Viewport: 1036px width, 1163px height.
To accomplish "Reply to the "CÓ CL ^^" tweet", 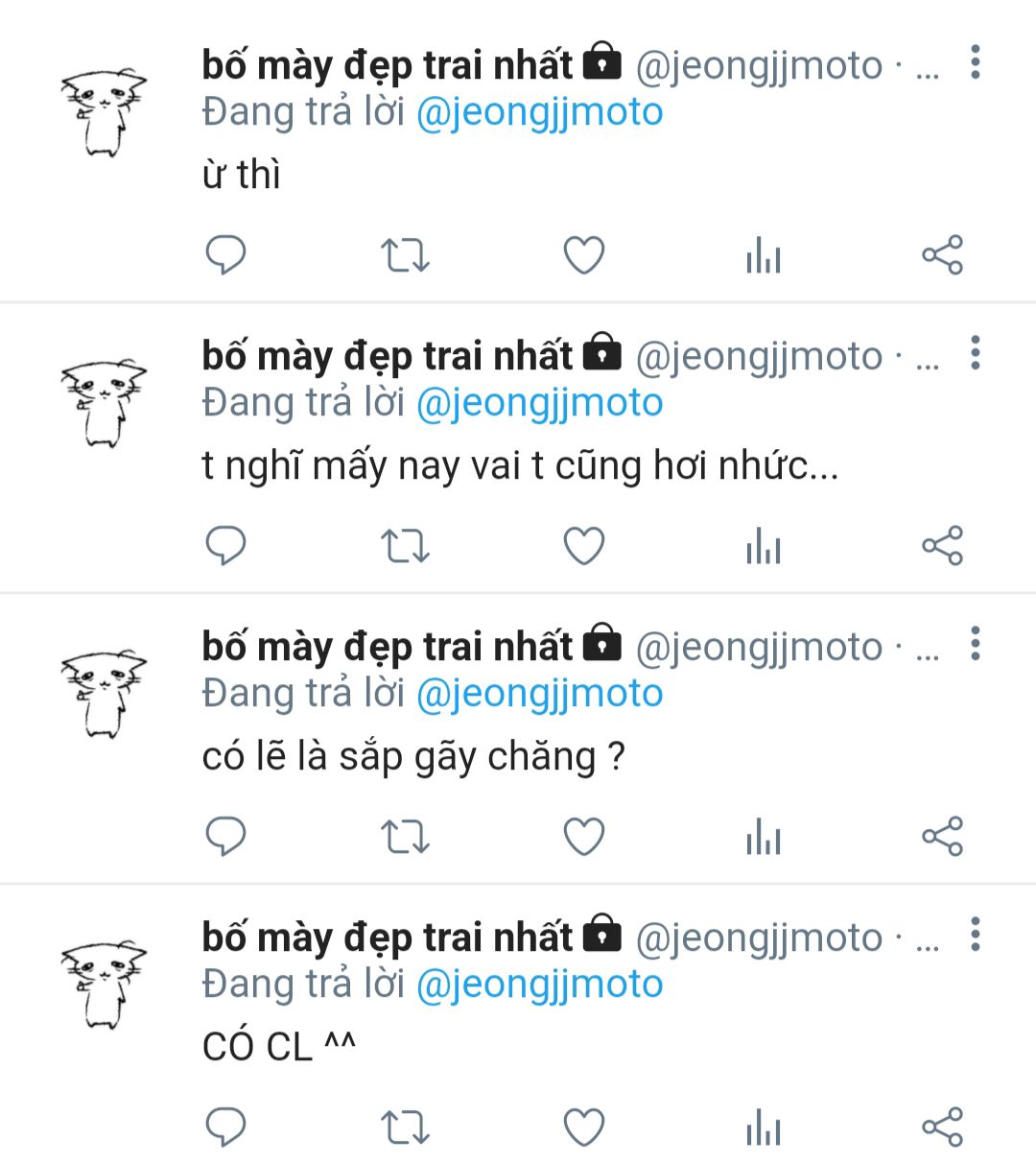I will pyautogui.click(x=226, y=1127).
